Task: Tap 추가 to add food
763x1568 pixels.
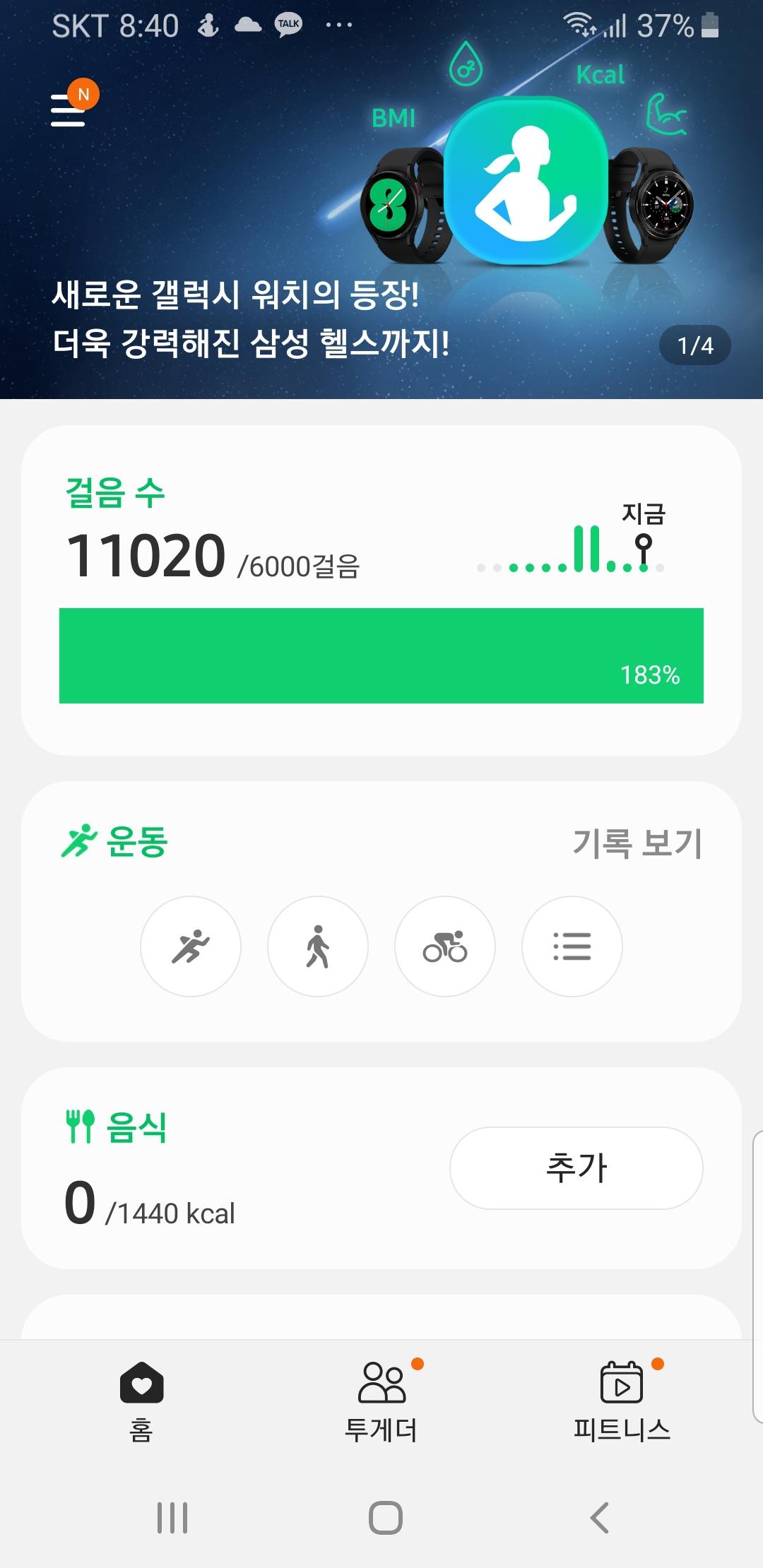Action: pyautogui.click(x=576, y=1168)
